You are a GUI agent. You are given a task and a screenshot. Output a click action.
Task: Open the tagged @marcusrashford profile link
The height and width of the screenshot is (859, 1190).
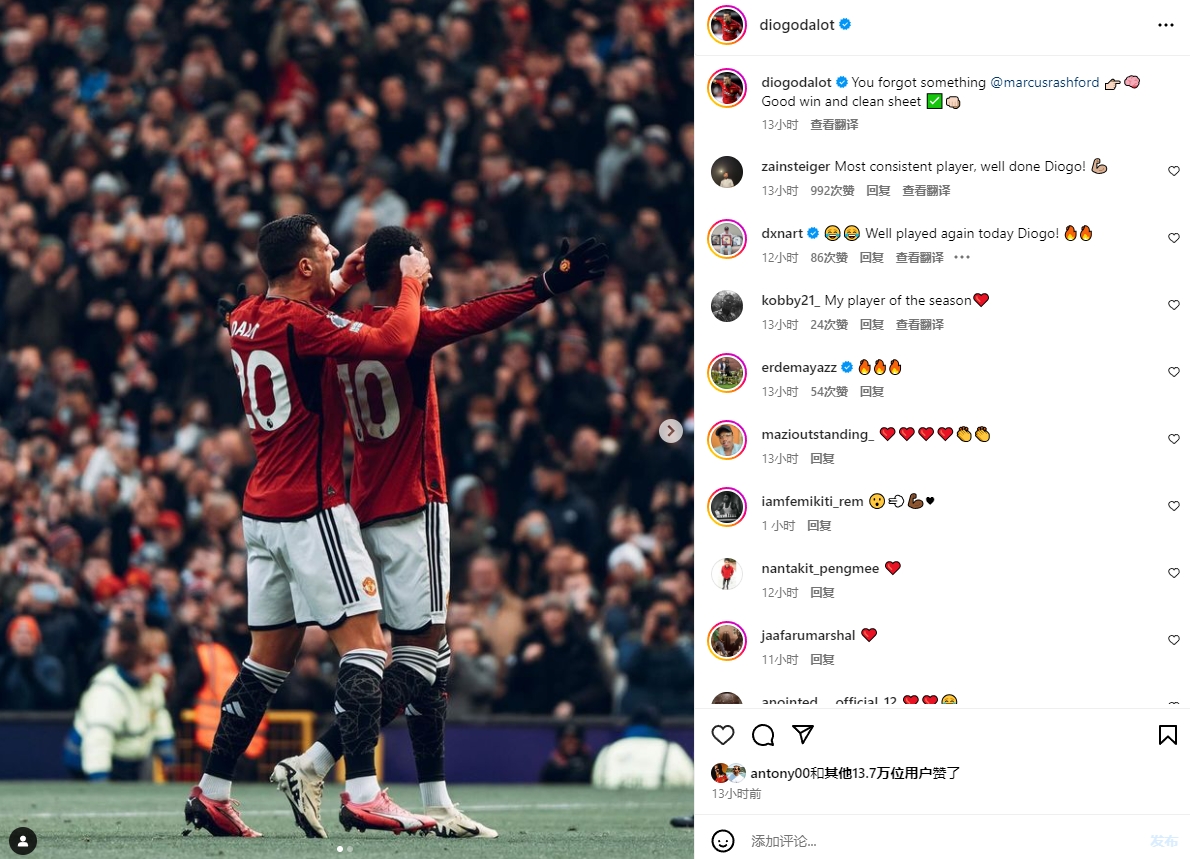click(1044, 83)
